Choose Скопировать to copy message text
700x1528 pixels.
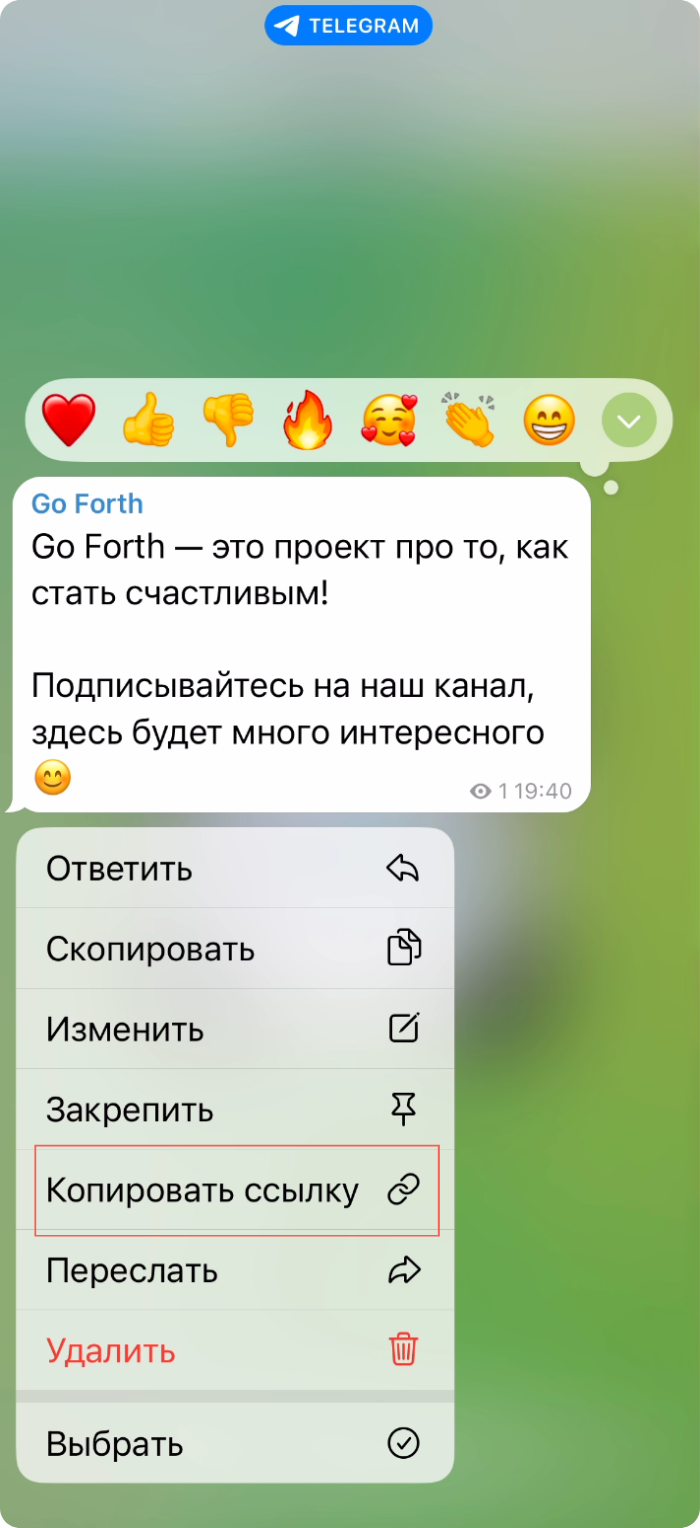[x=235, y=948]
